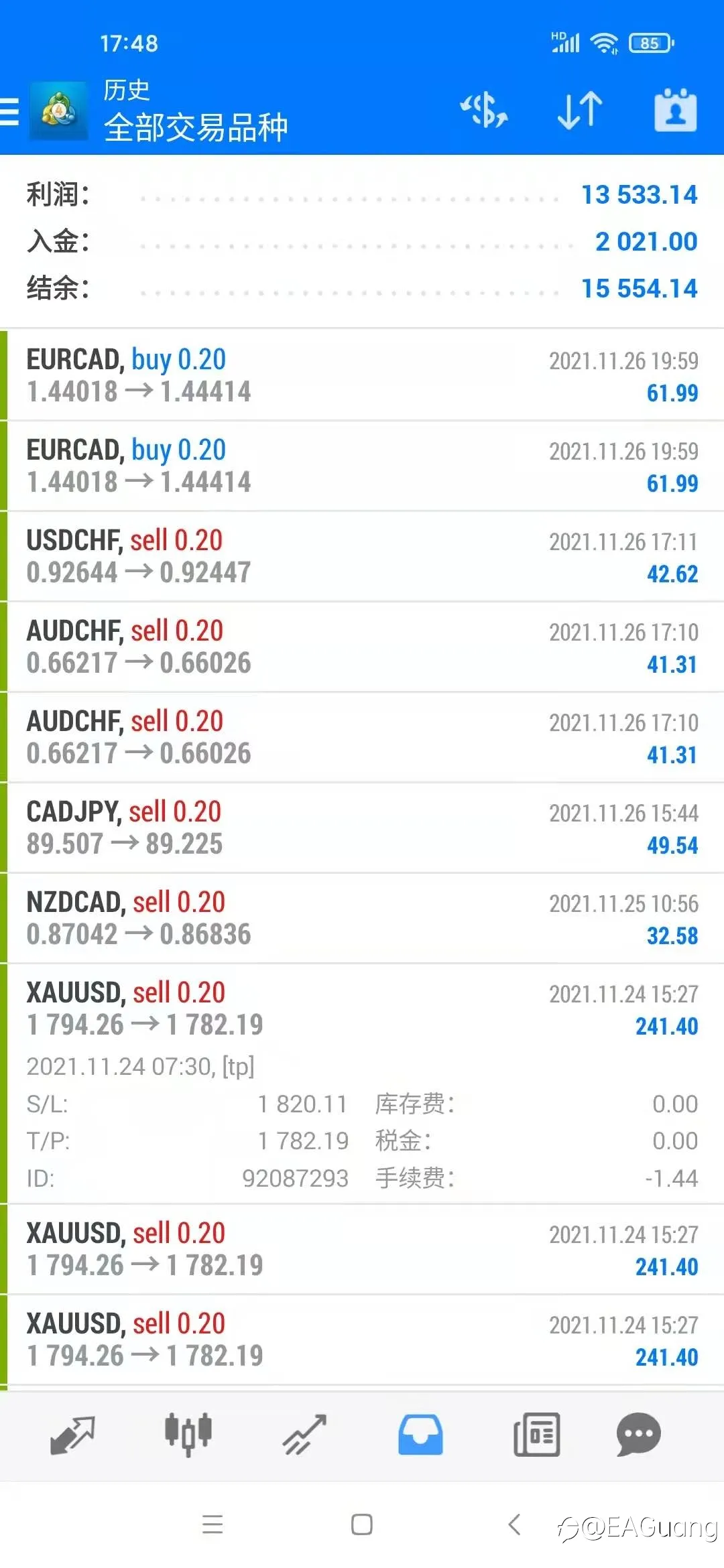Switch to the Trade tab
Viewport: 724px width, 1568px height.
pyautogui.click(x=304, y=1435)
